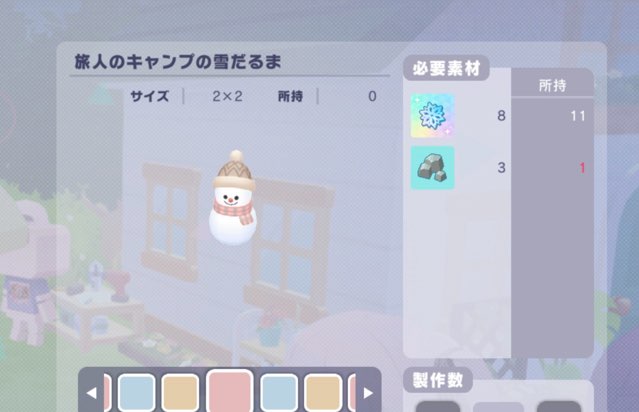
Task: Select the enlarged pink color variant
Action: pos(230,391)
